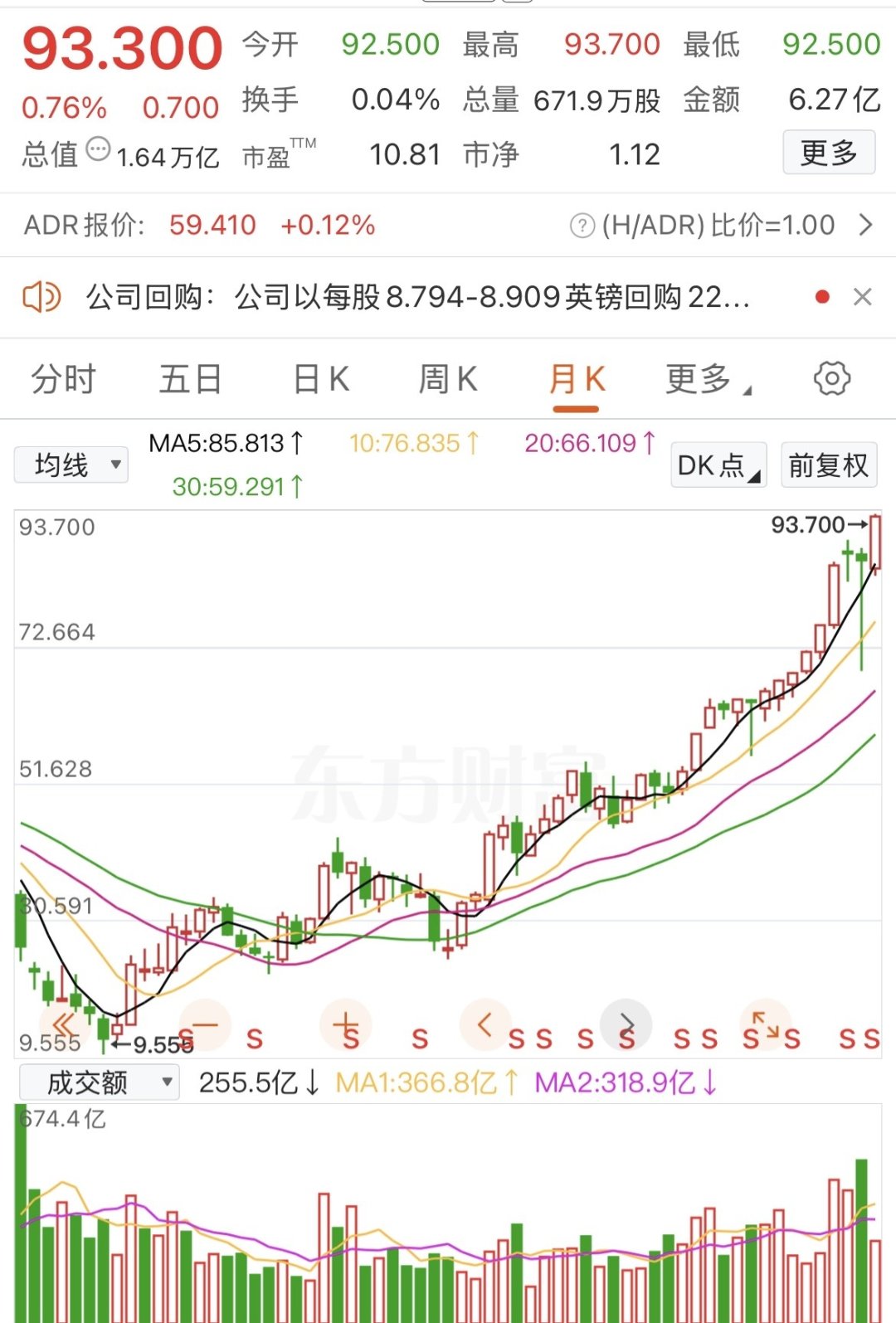Zoom out of chart using minus icon
896x1323 pixels.
pyautogui.click(x=206, y=1024)
